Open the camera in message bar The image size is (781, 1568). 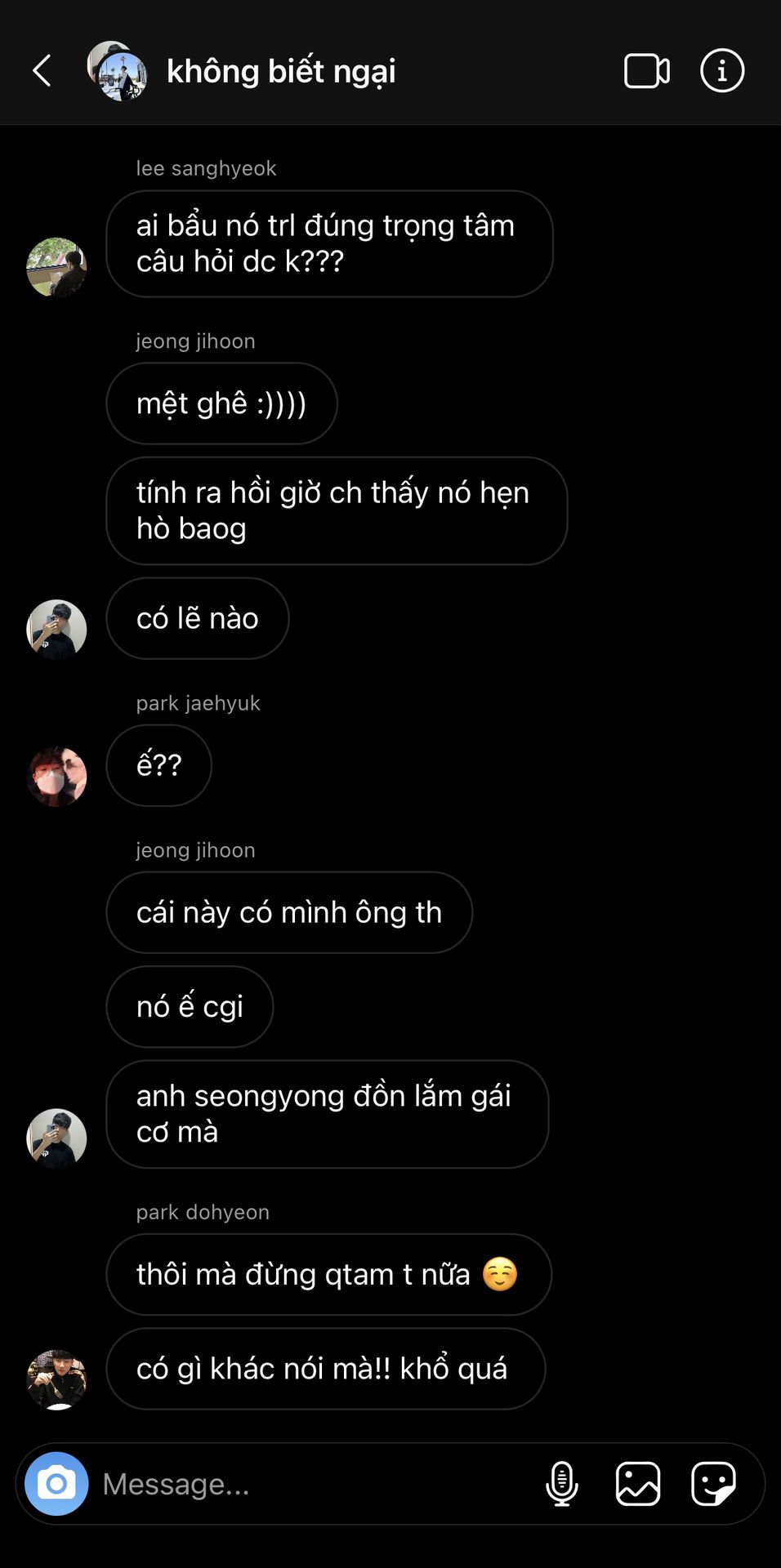pyautogui.click(x=56, y=1483)
